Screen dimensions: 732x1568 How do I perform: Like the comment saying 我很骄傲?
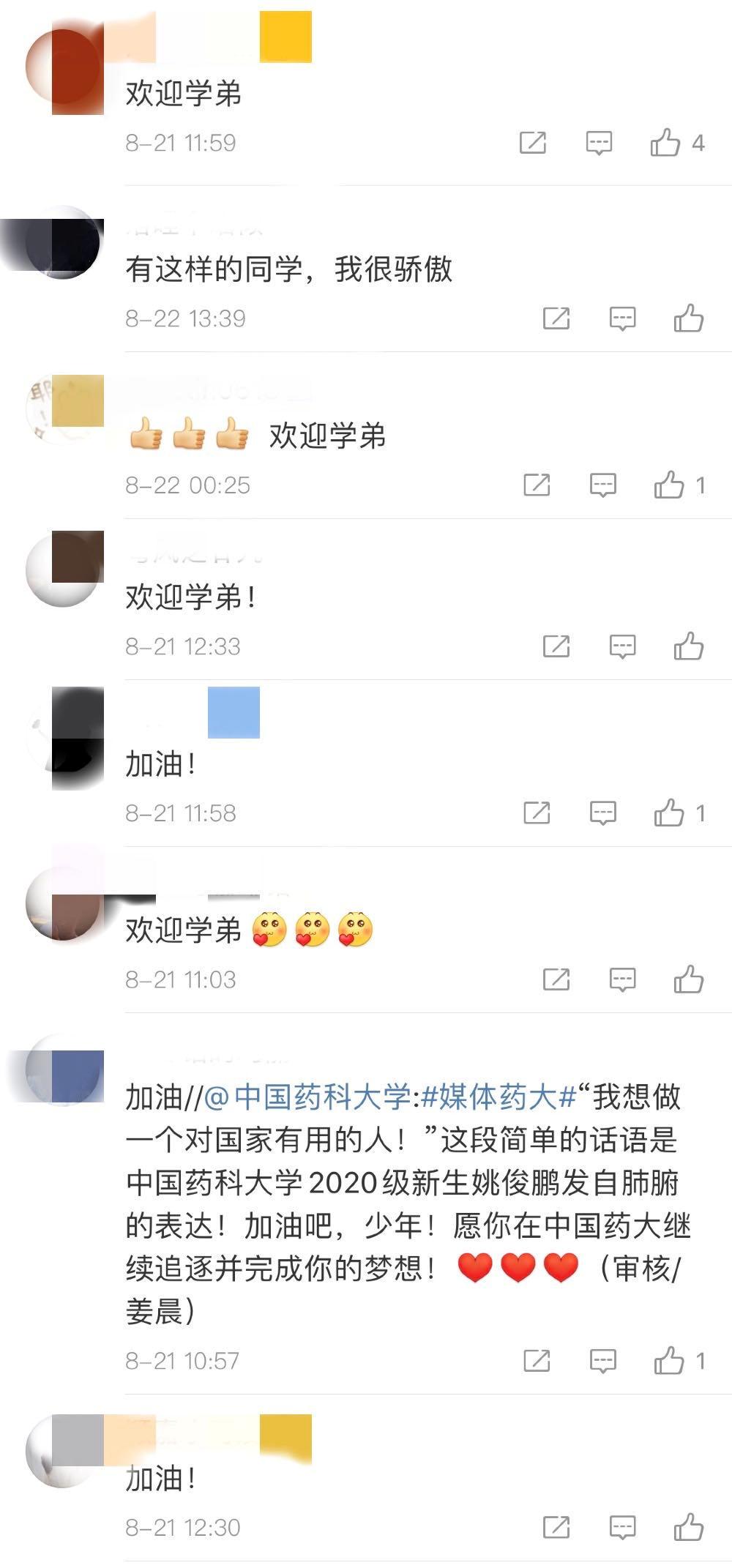pyautogui.click(x=689, y=318)
